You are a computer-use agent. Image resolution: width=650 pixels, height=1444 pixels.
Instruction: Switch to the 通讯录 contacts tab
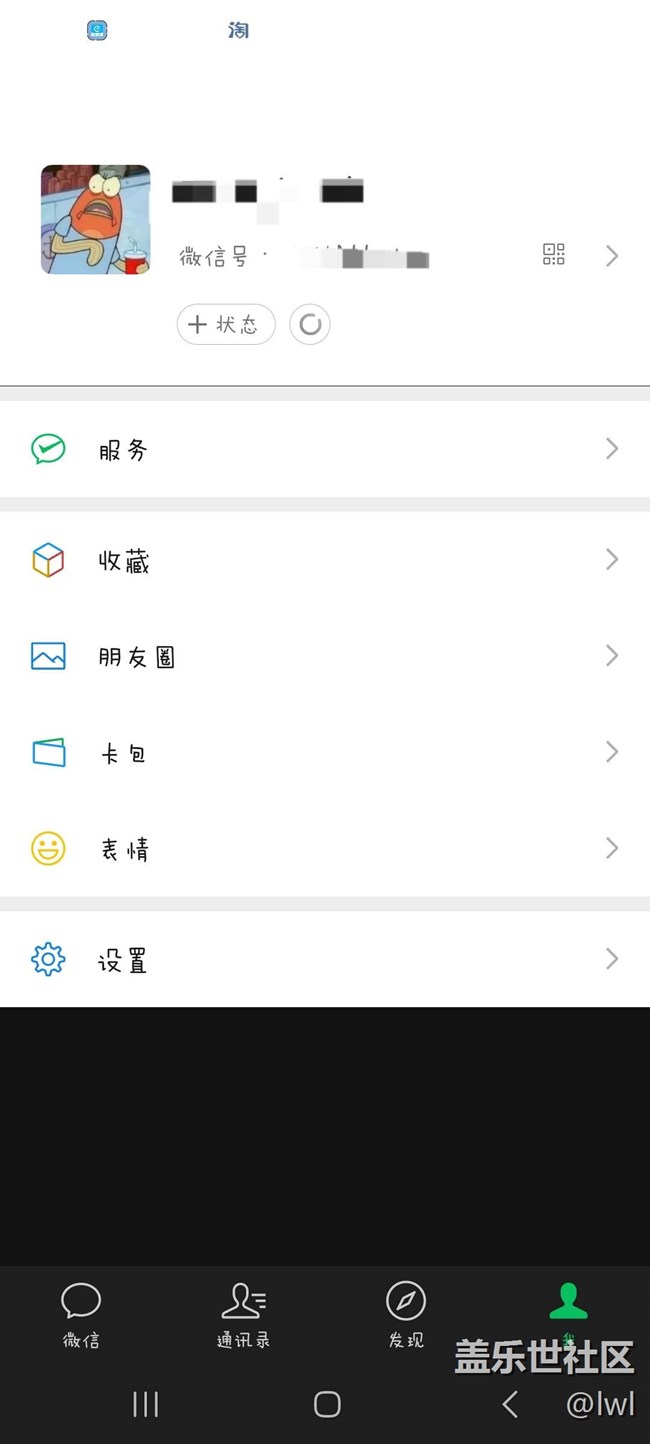coord(243,1315)
